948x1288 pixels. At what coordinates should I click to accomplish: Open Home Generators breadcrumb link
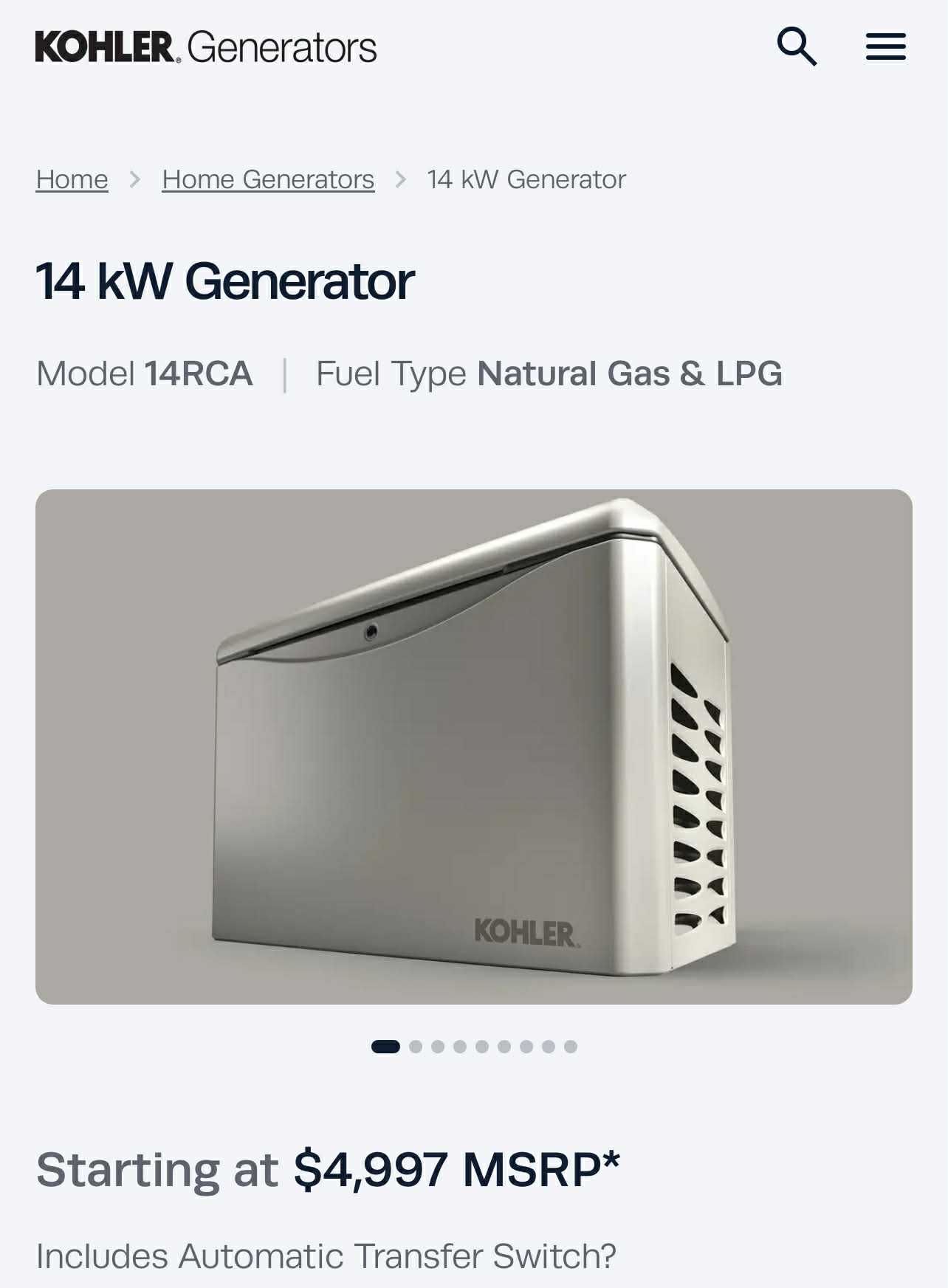(x=268, y=179)
